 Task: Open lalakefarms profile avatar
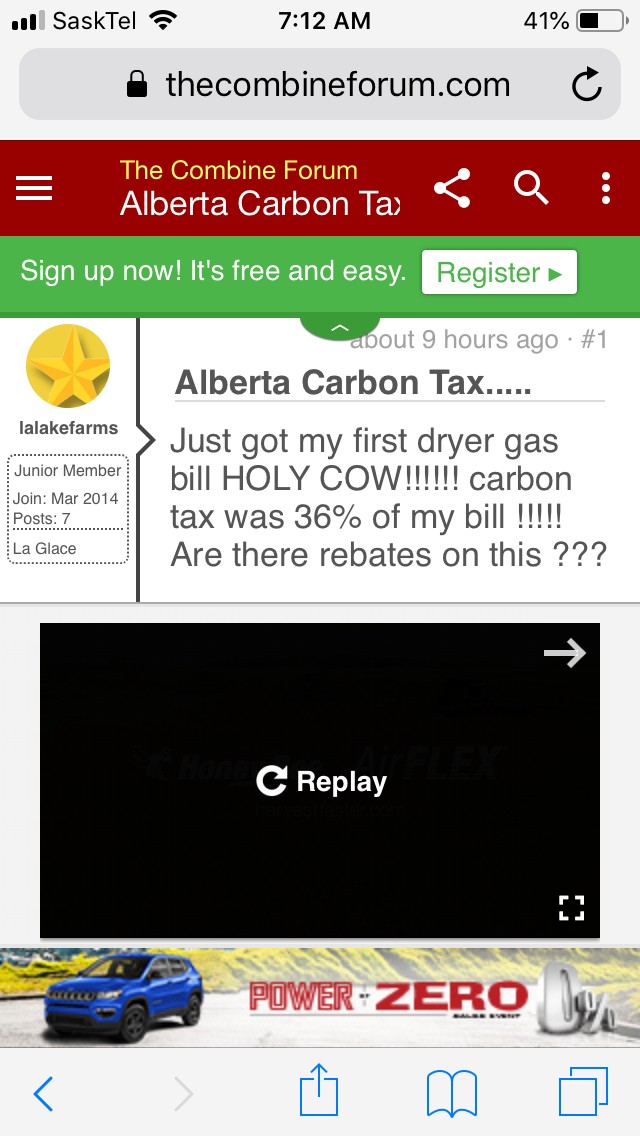pos(68,366)
